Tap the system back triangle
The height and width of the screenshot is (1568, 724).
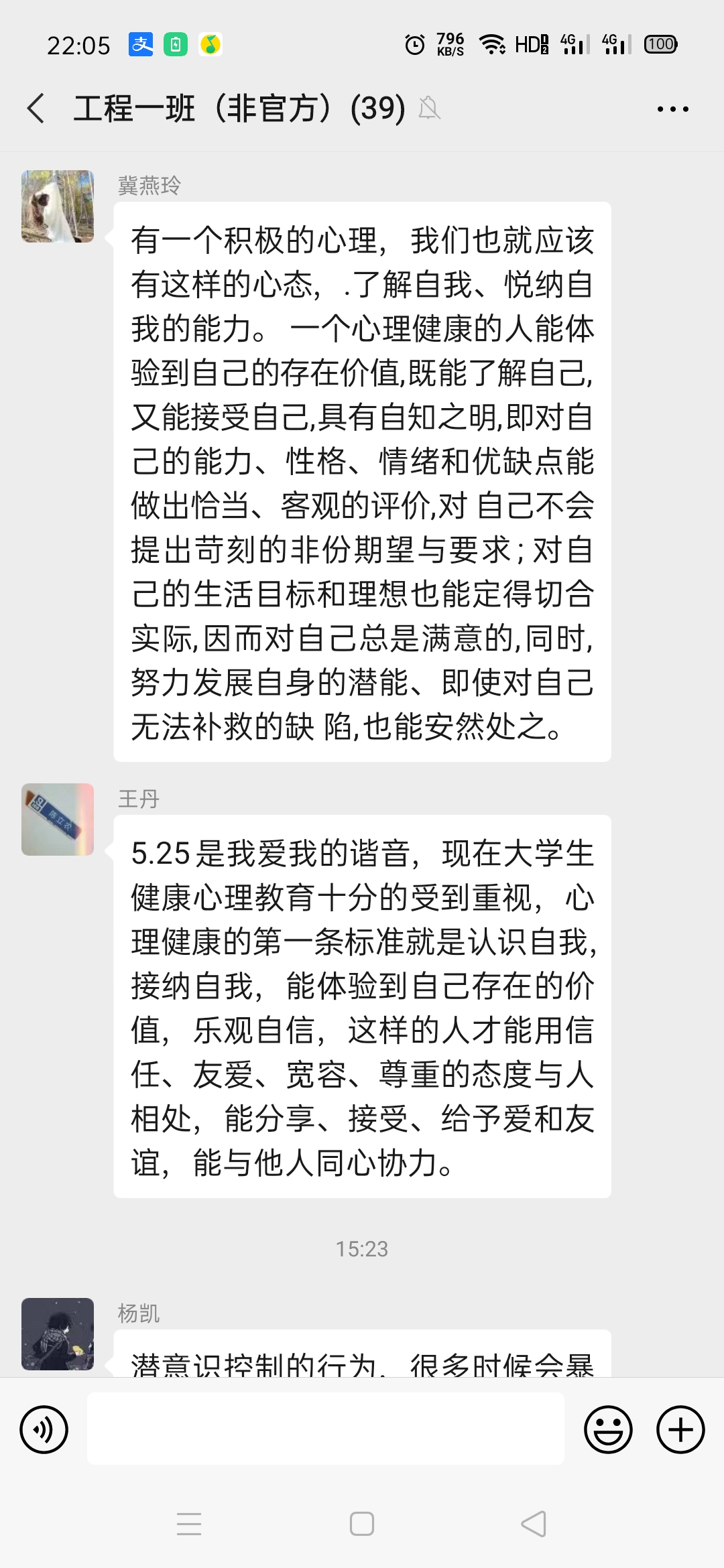click(534, 1524)
